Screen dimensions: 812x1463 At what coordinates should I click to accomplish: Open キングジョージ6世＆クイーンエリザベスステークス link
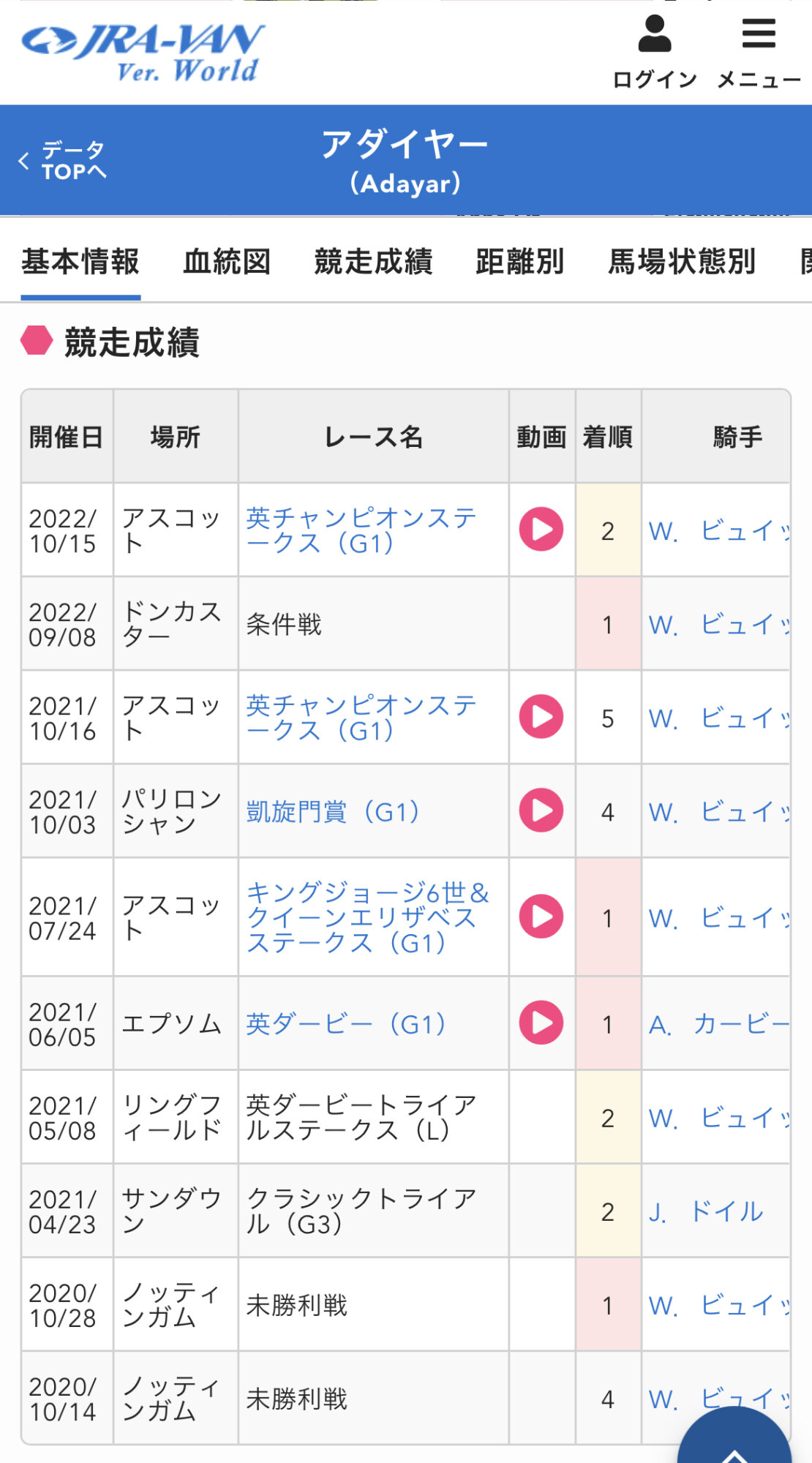[367, 917]
